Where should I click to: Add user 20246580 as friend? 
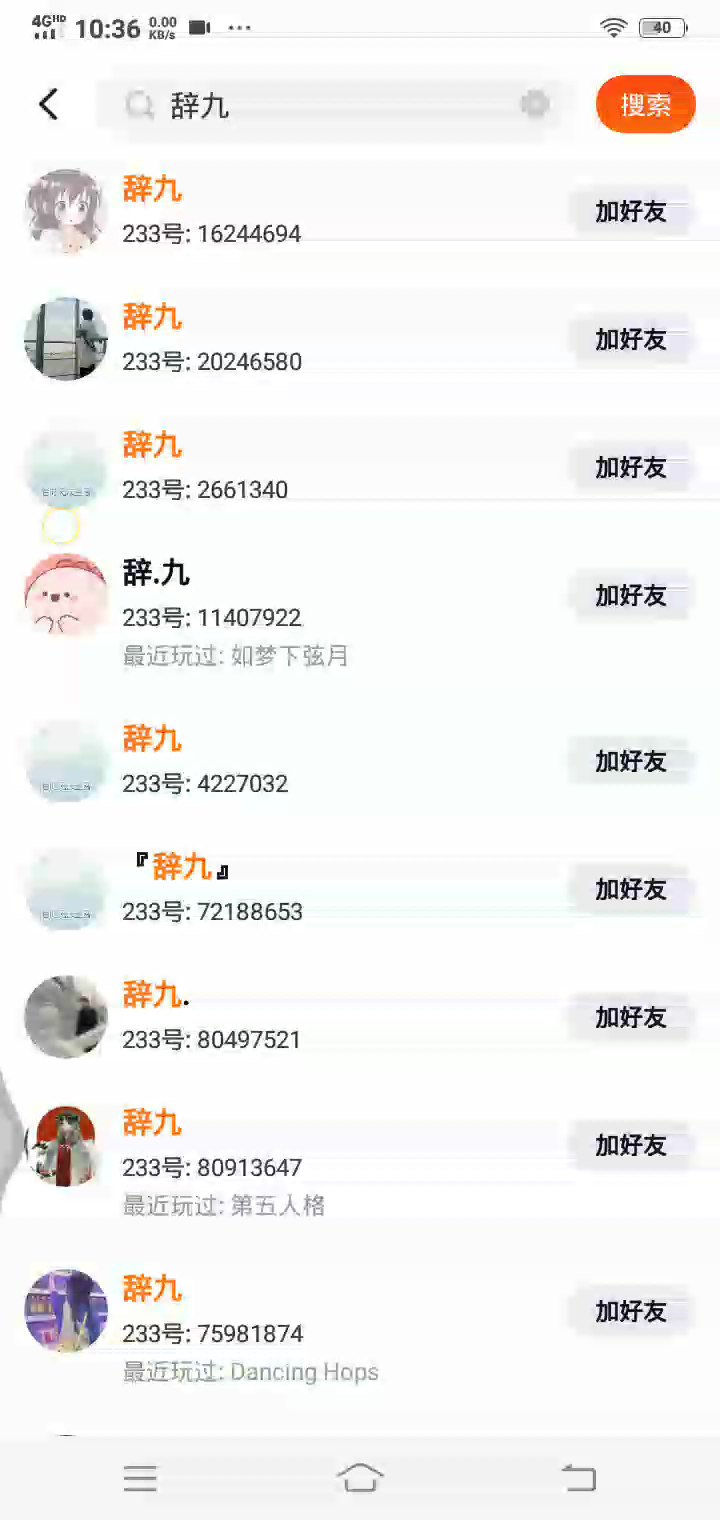pyautogui.click(x=630, y=340)
